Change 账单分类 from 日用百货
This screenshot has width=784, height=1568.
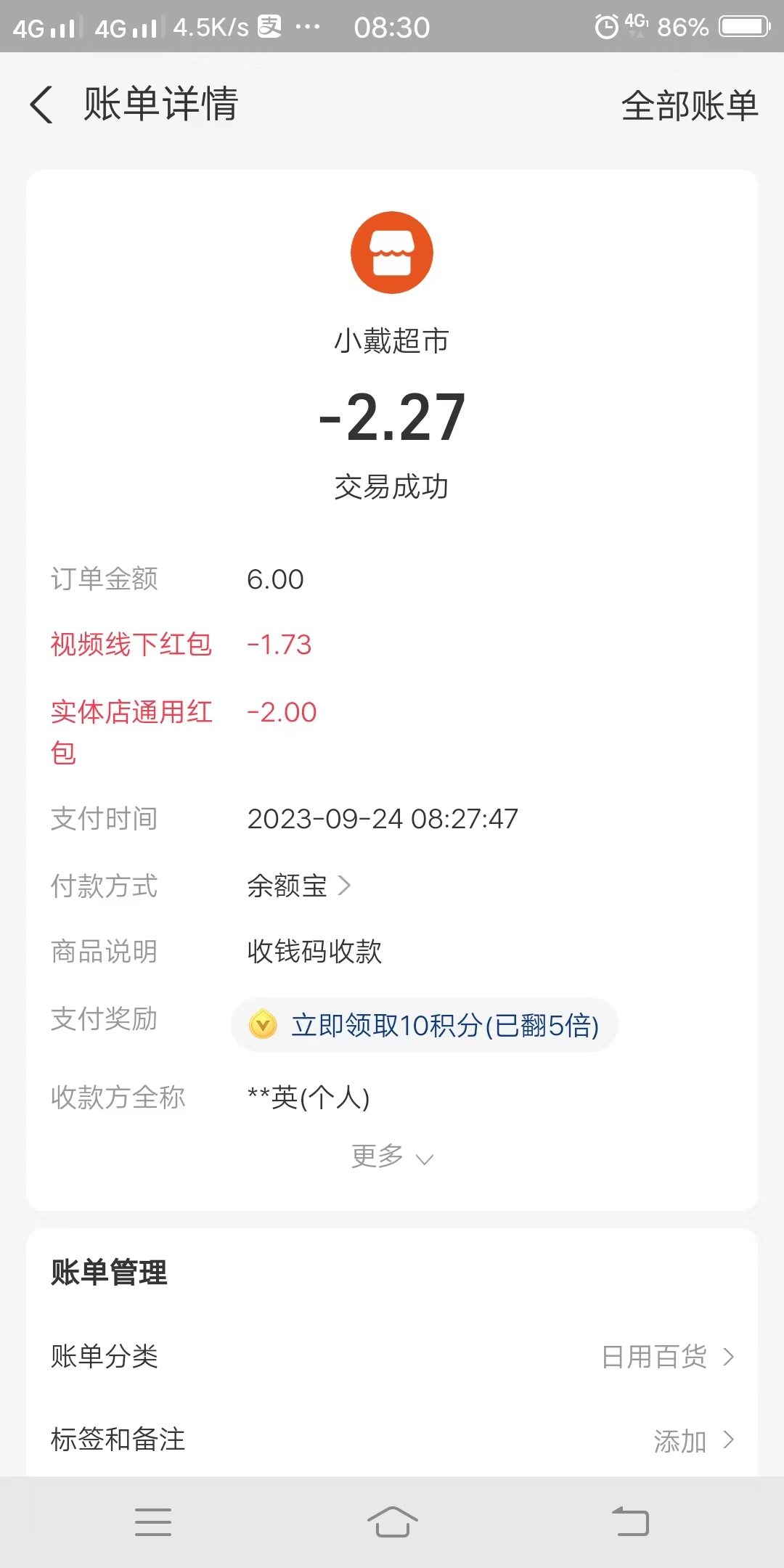click(x=392, y=1356)
